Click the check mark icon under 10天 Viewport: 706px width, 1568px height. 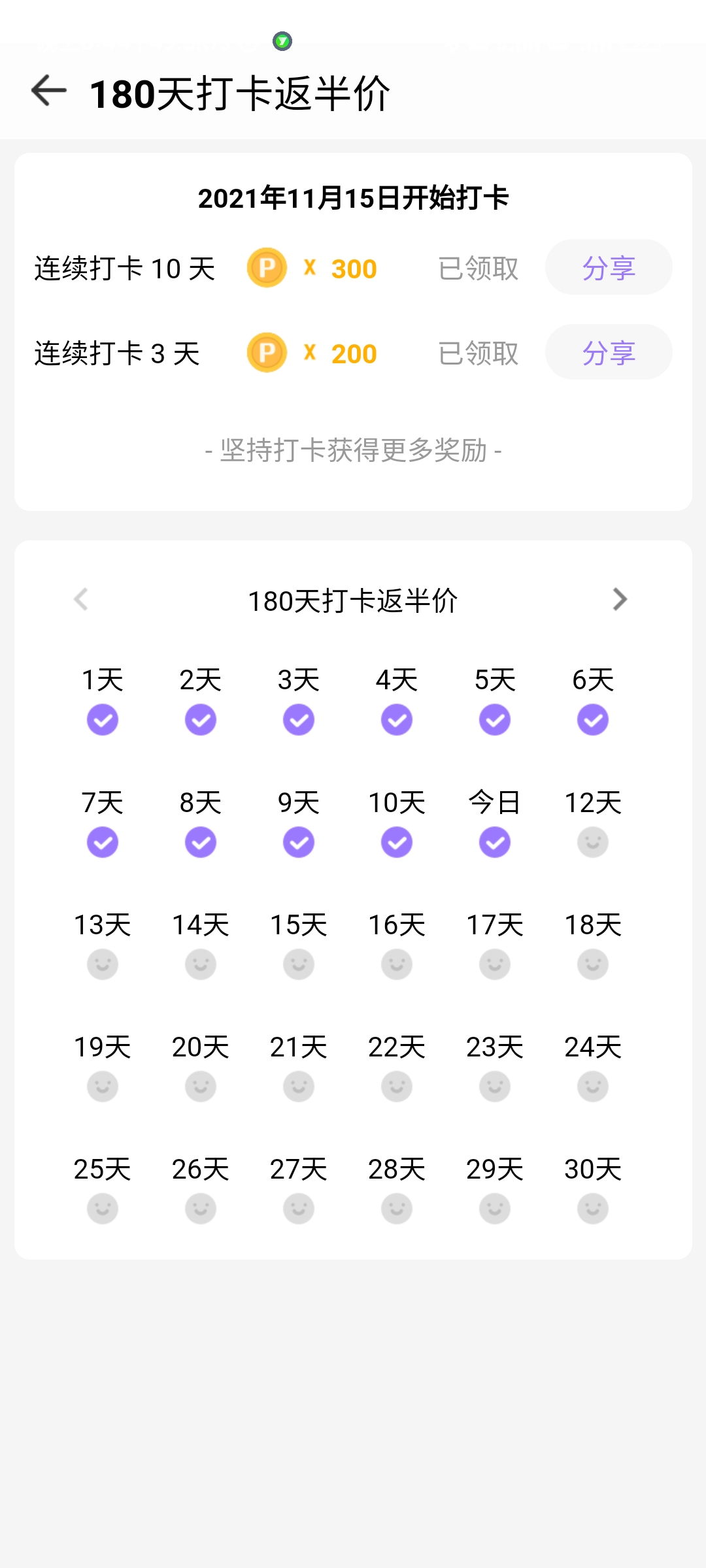[396, 841]
